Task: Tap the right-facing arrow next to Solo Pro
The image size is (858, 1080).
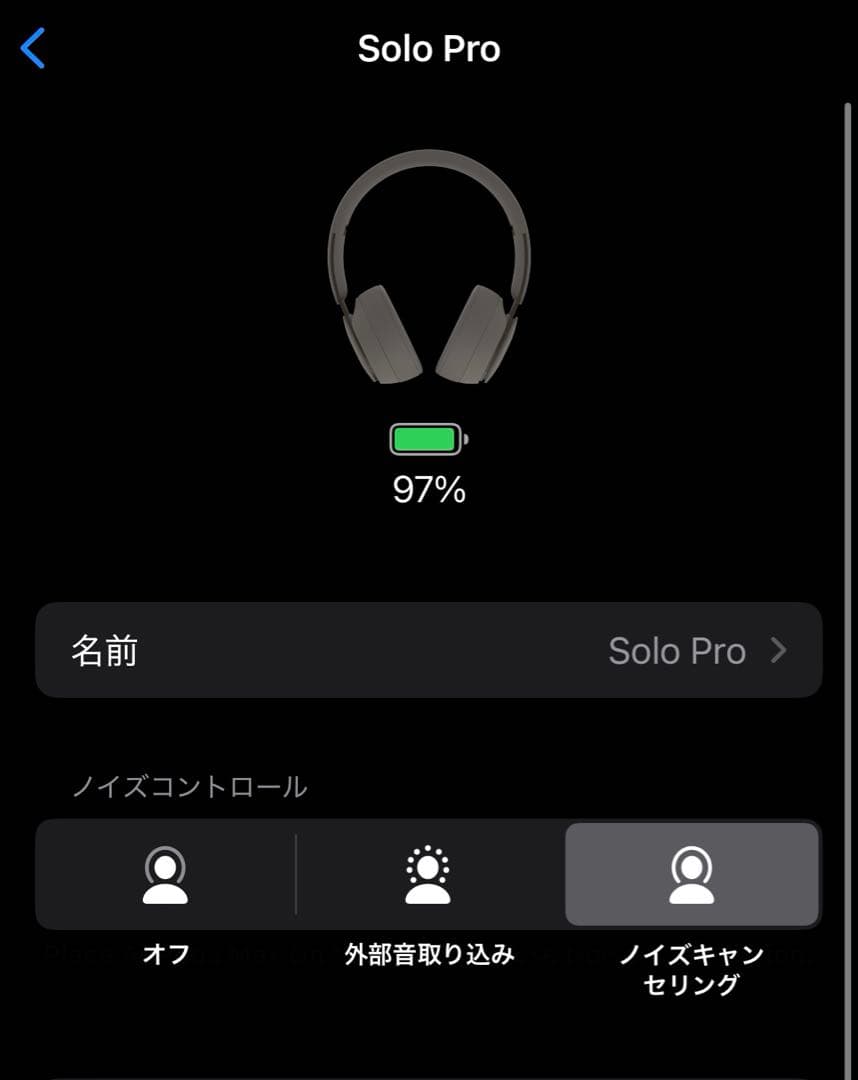Action: (779, 650)
